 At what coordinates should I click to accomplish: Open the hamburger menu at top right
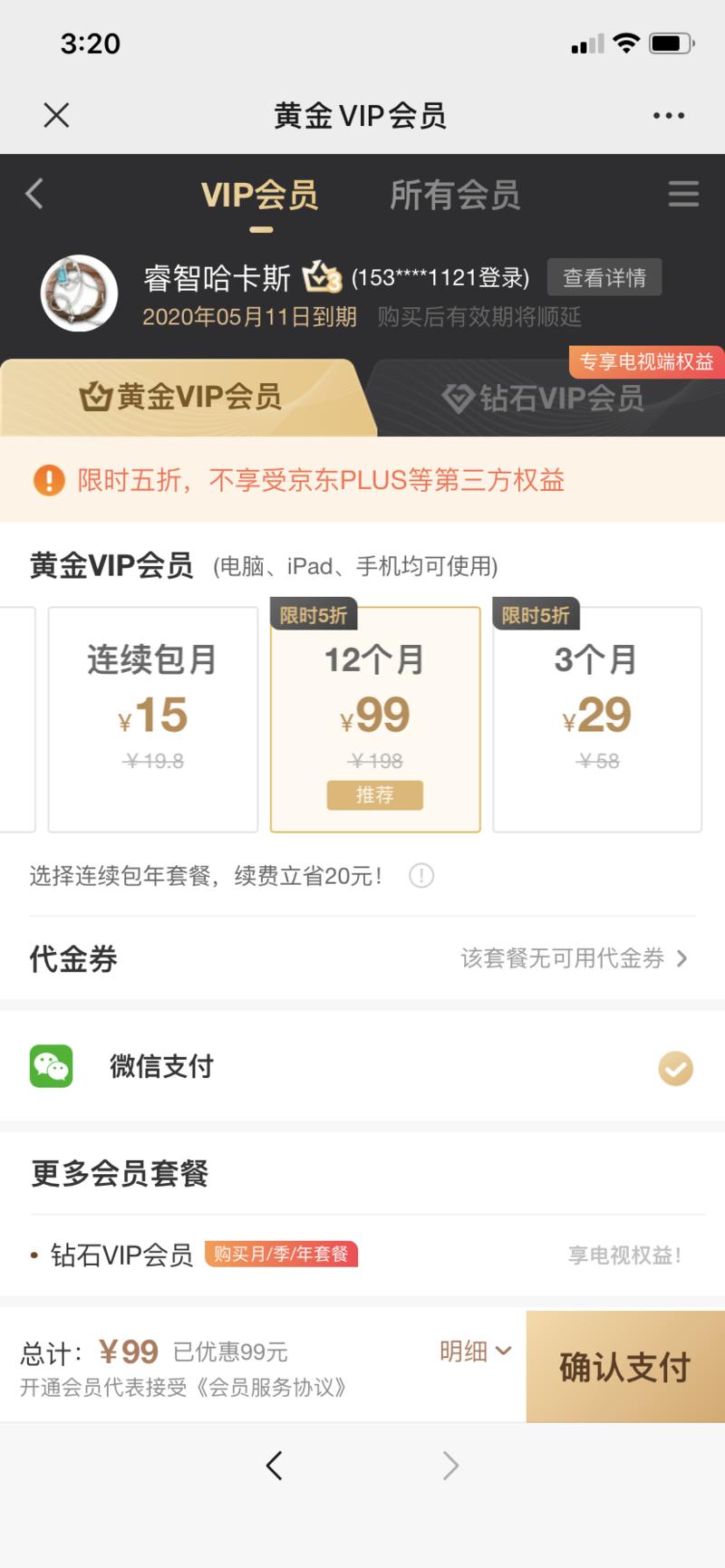tap(683, 194)
